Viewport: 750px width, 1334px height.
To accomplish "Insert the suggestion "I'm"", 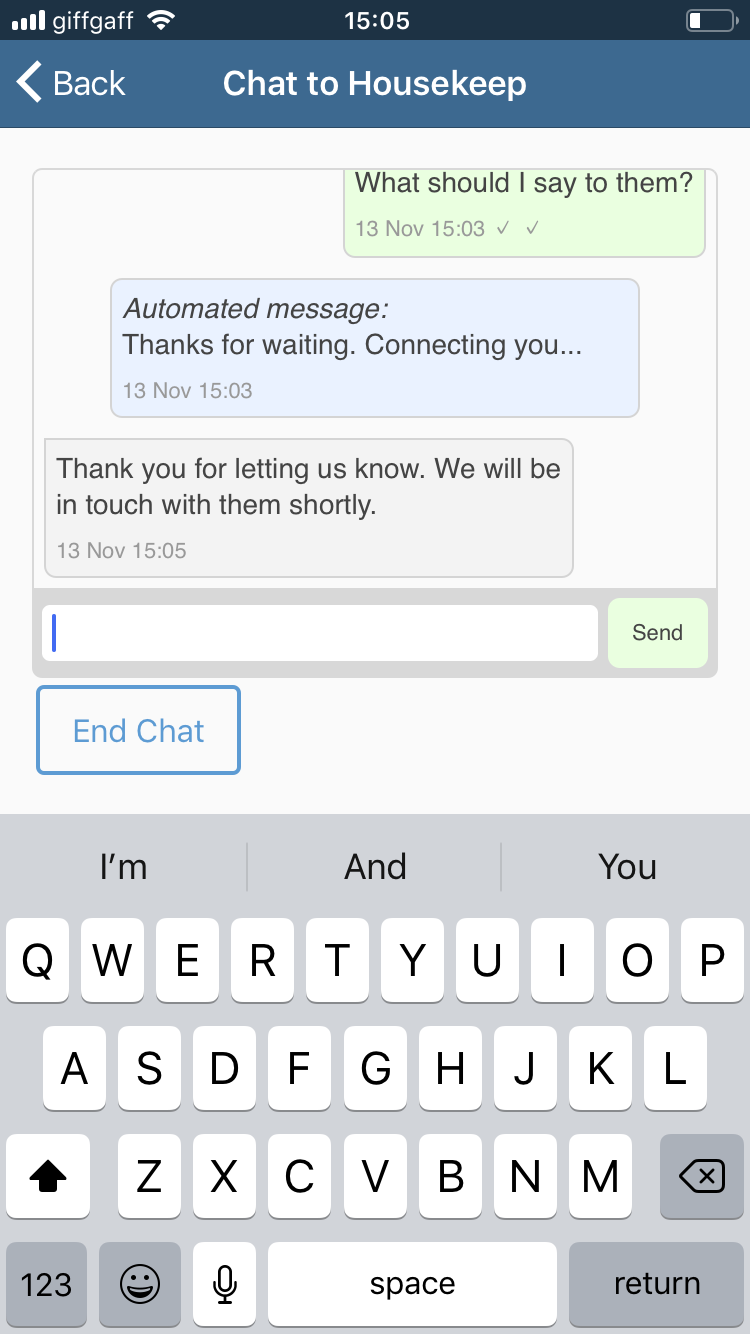I will pos(124,867).
